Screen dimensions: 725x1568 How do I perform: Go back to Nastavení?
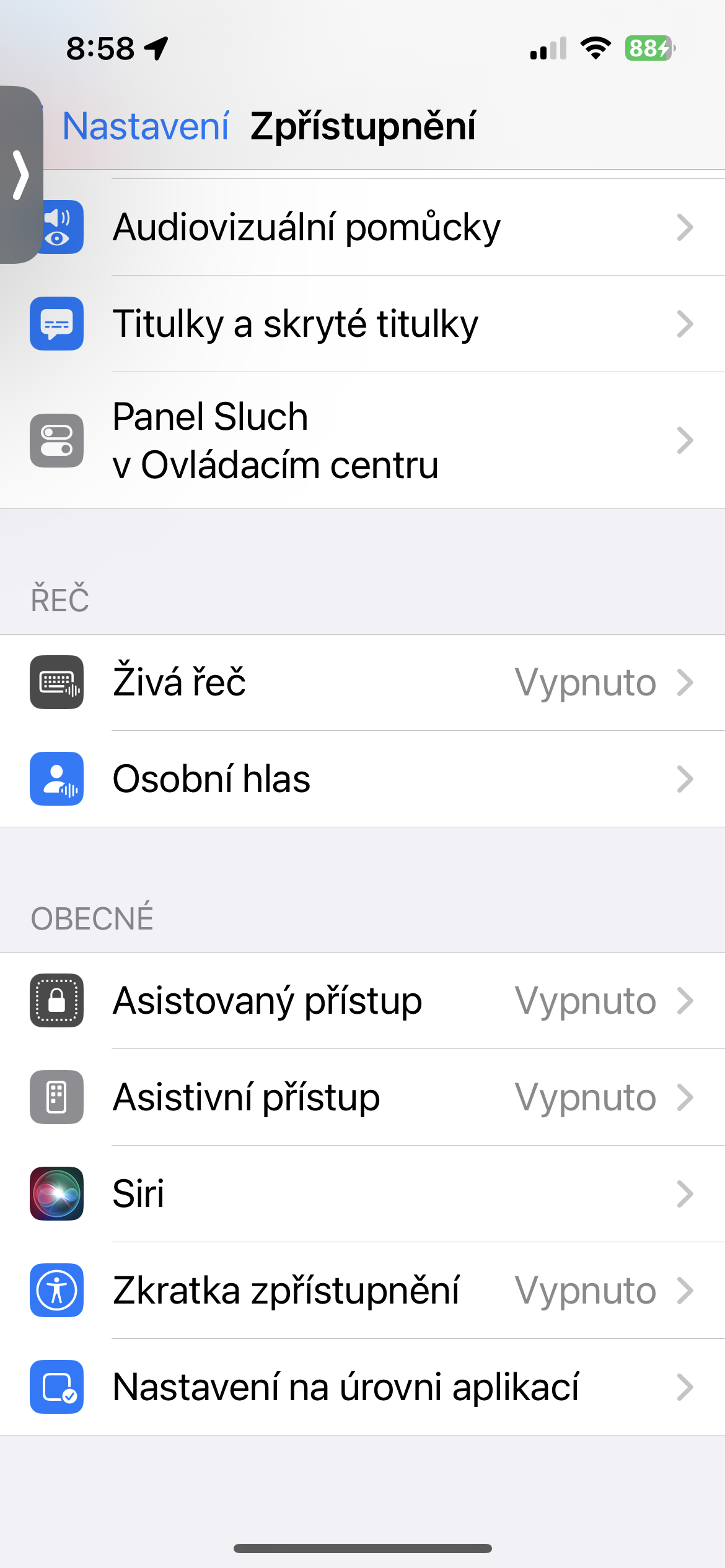click(x=146, y=126)
